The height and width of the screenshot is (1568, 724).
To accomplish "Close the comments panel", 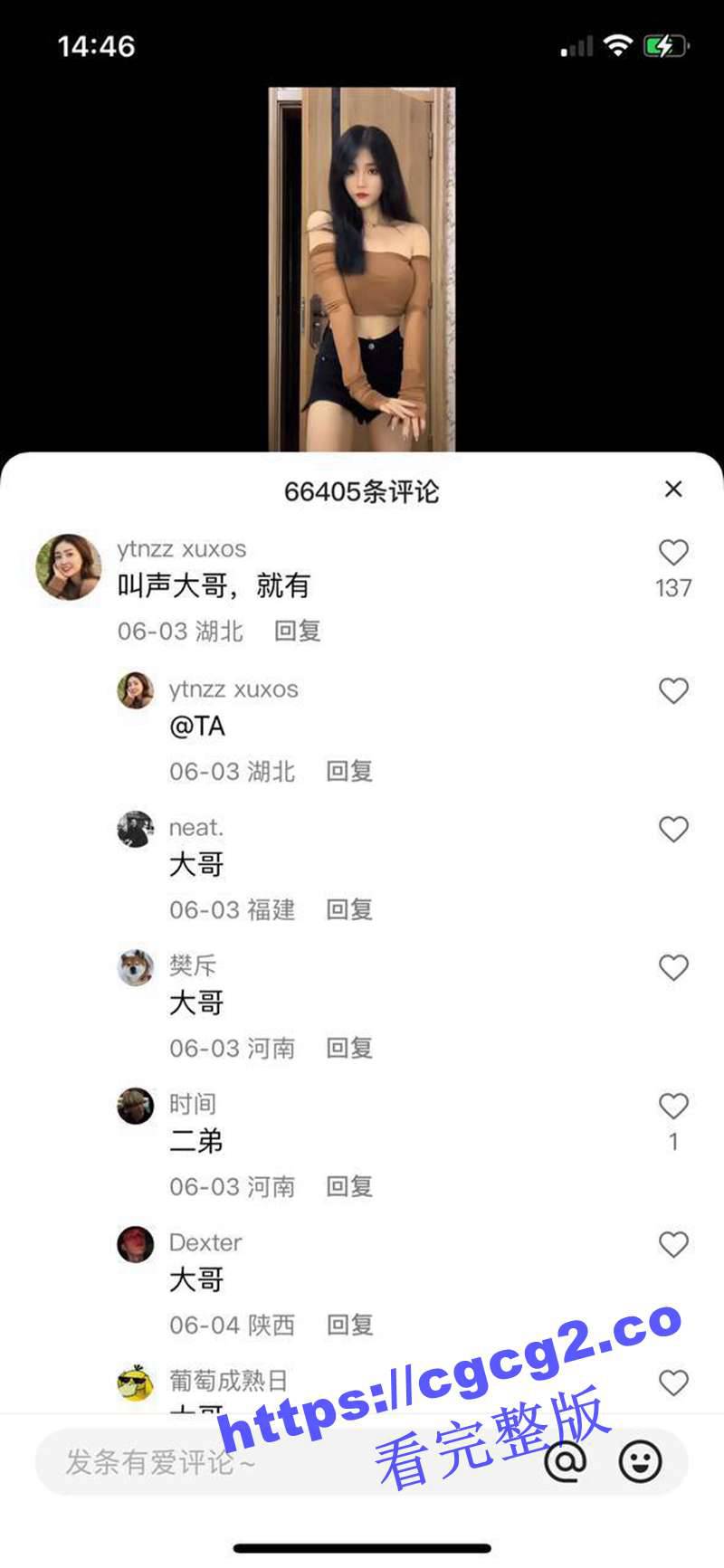I will (x=673, y=489).
